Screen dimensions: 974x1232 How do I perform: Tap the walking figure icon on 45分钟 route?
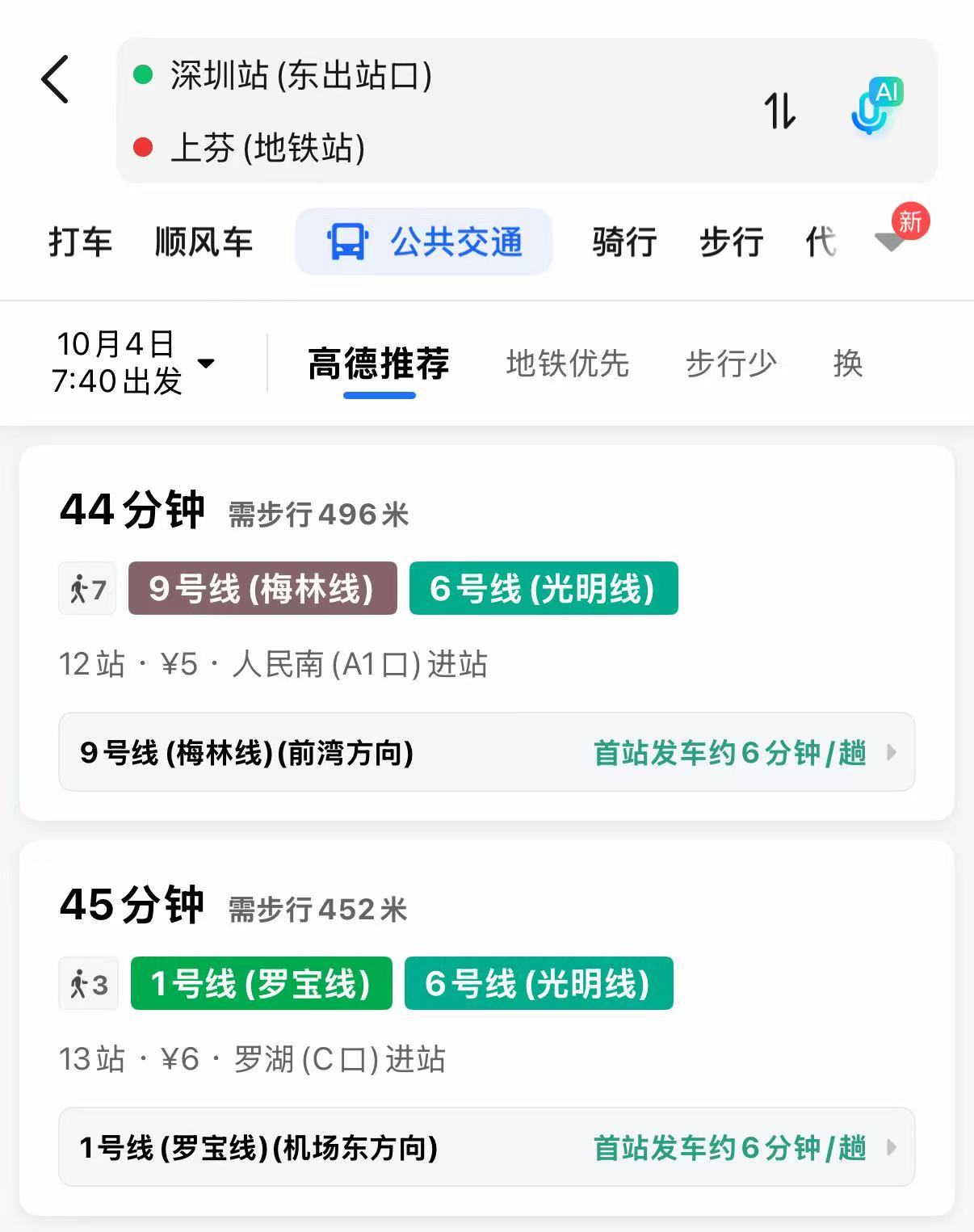click(87, 983)
